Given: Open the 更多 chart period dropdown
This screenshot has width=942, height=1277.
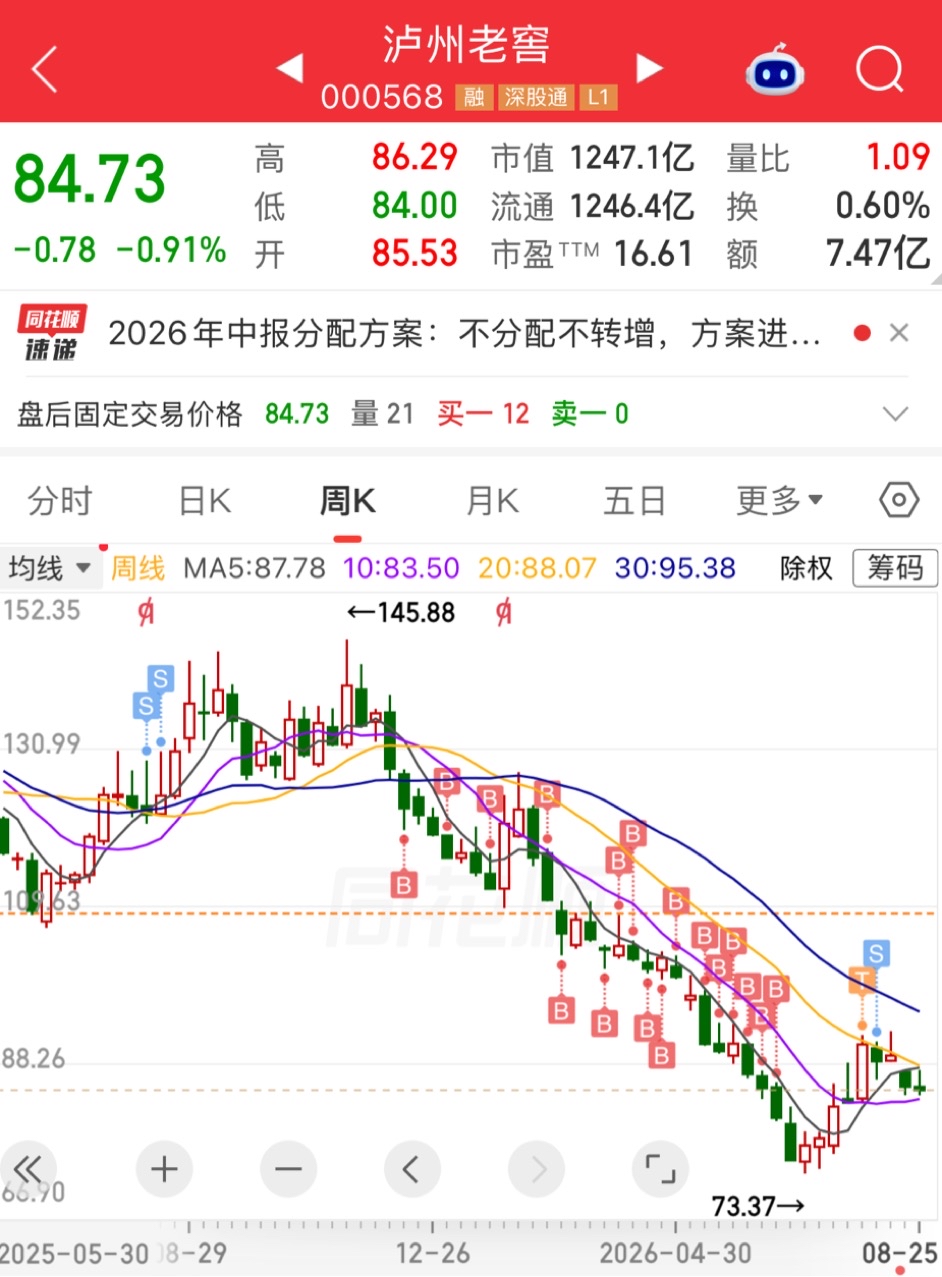Looking at the screenshot, I should (780, 499).
